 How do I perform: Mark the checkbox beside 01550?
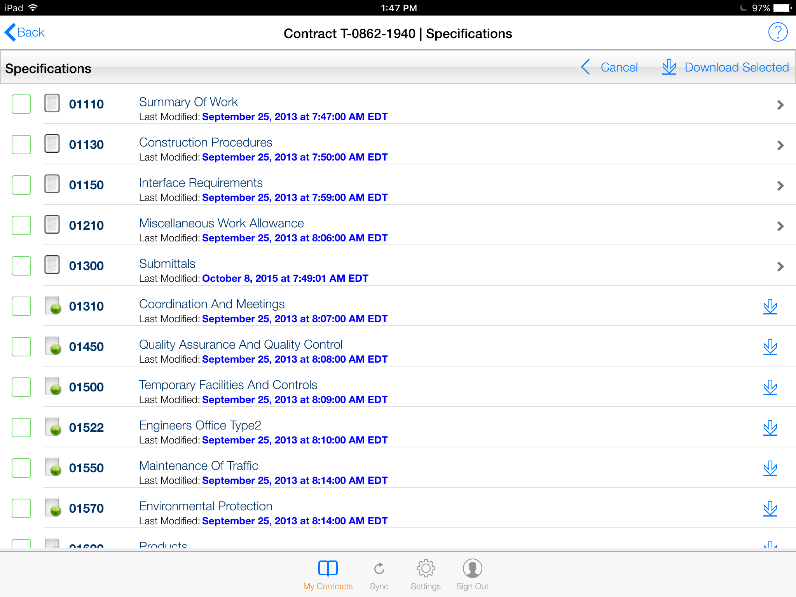(21, 468)
